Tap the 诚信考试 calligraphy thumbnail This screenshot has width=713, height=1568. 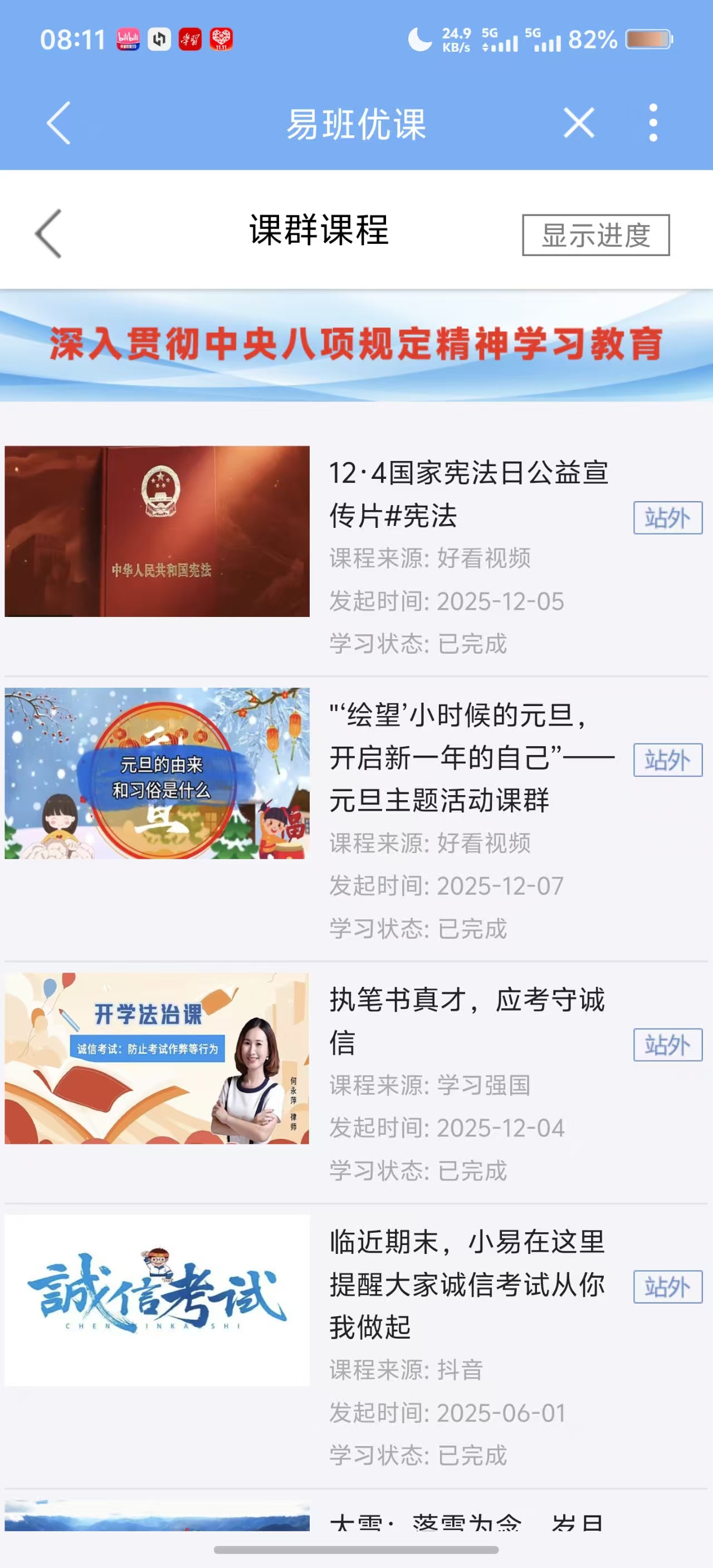tap(157, 1300)
